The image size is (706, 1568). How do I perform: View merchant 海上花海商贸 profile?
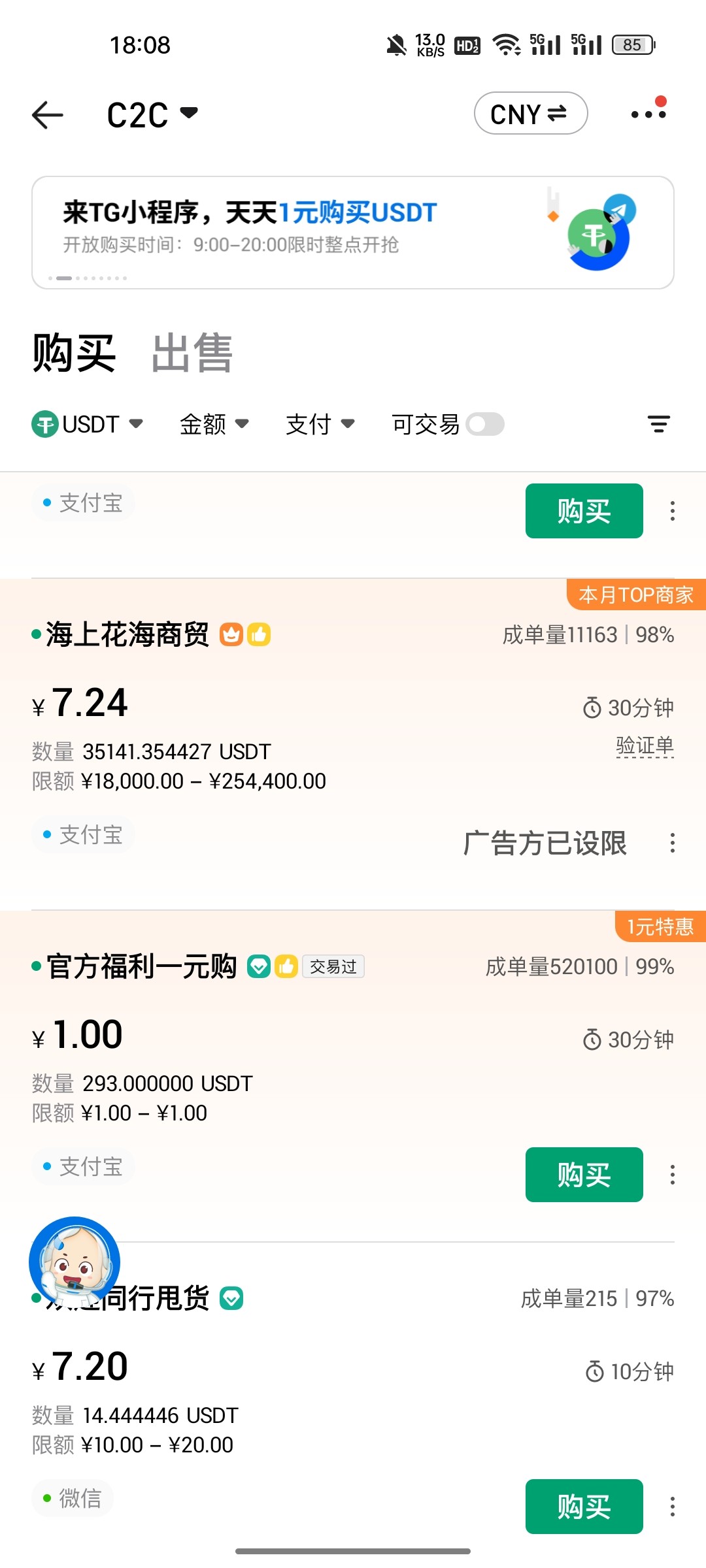[x=127, y=635]
